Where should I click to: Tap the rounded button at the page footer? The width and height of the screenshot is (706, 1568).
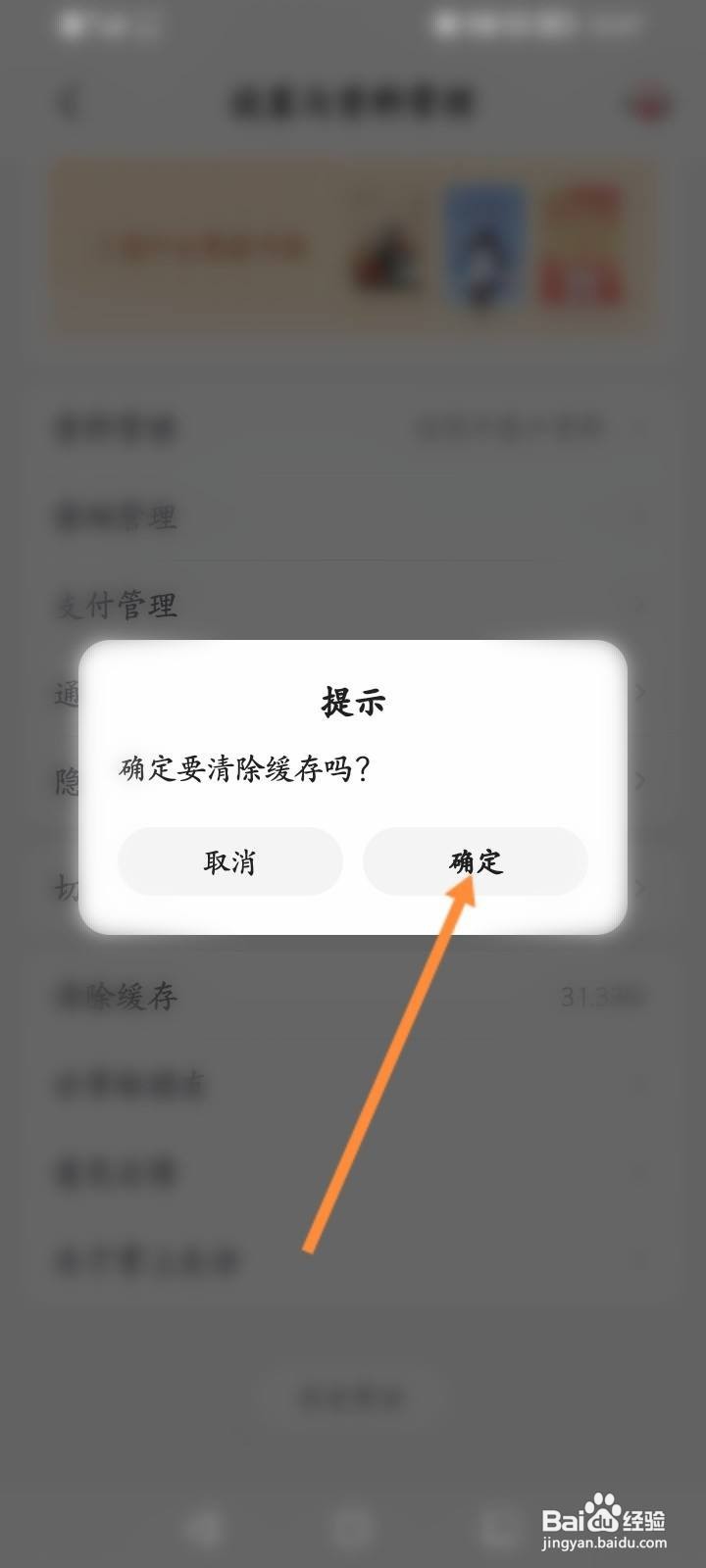pyautogui.click(x=353, y=1398)
